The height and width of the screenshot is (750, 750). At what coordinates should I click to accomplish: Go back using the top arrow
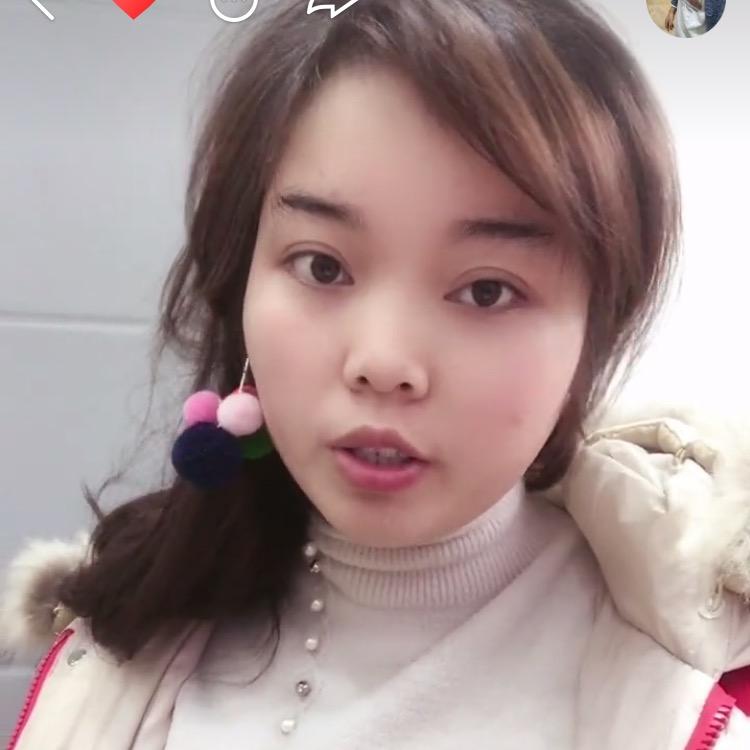(40, 6)
